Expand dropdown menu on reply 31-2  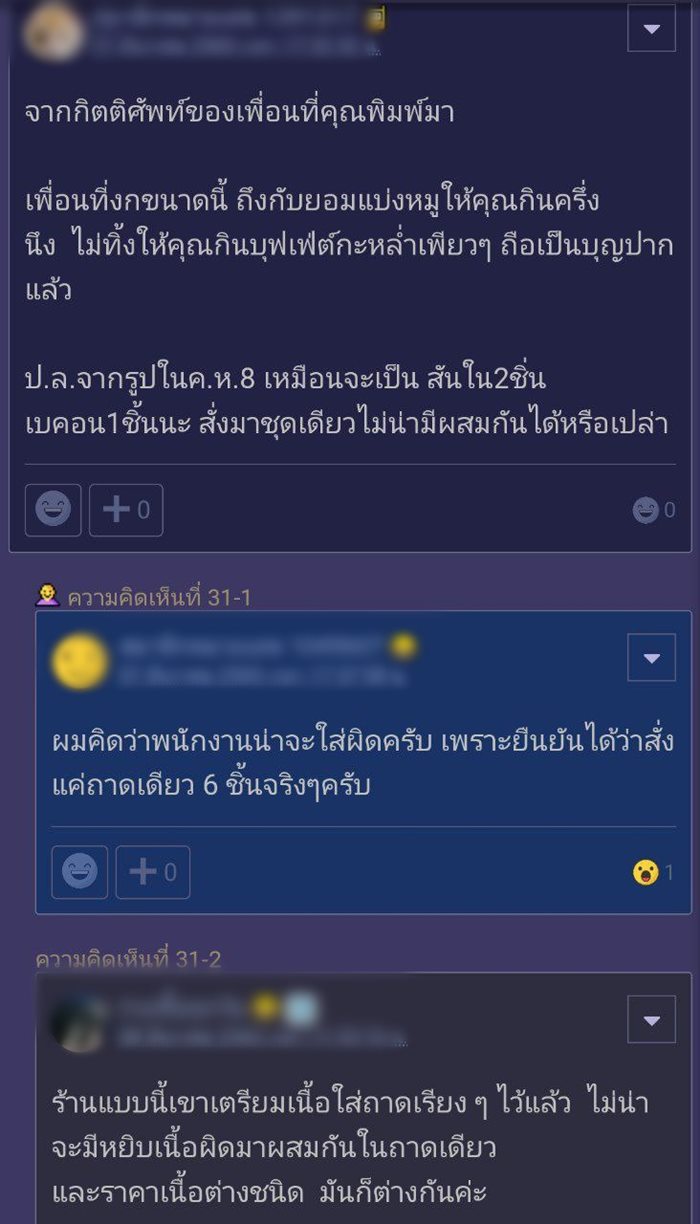pyautogui.click(x=651, y=1020)
